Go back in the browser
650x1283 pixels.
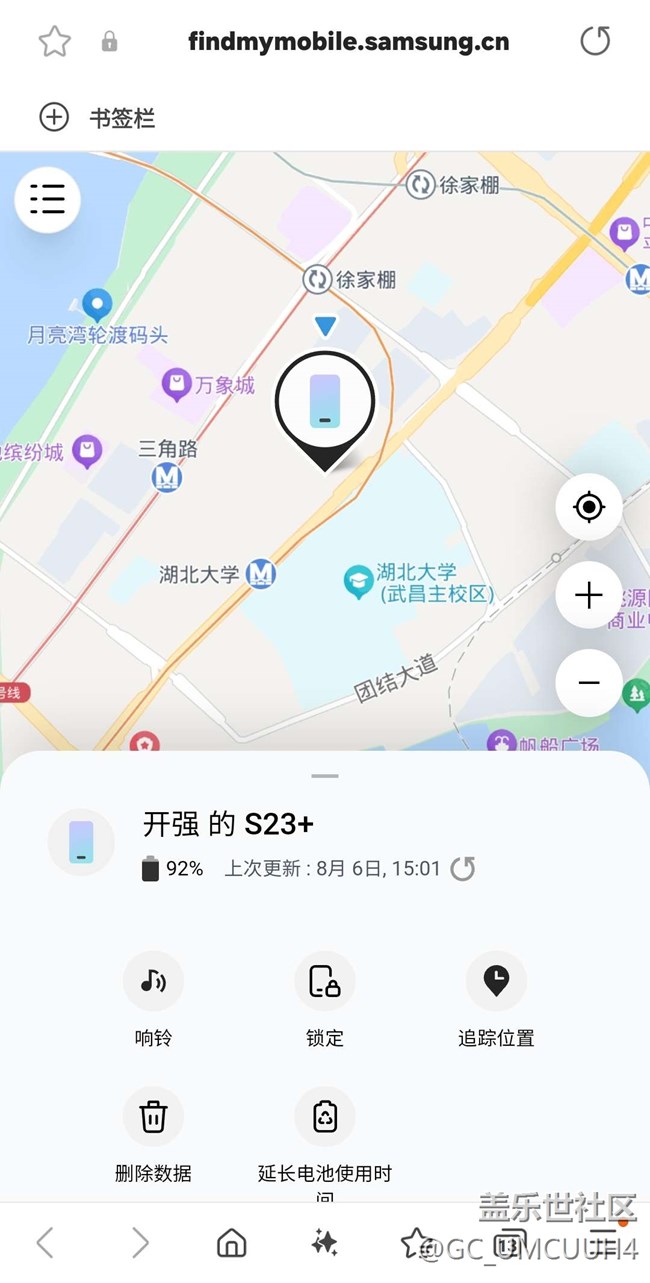(x=45, y=1243)
